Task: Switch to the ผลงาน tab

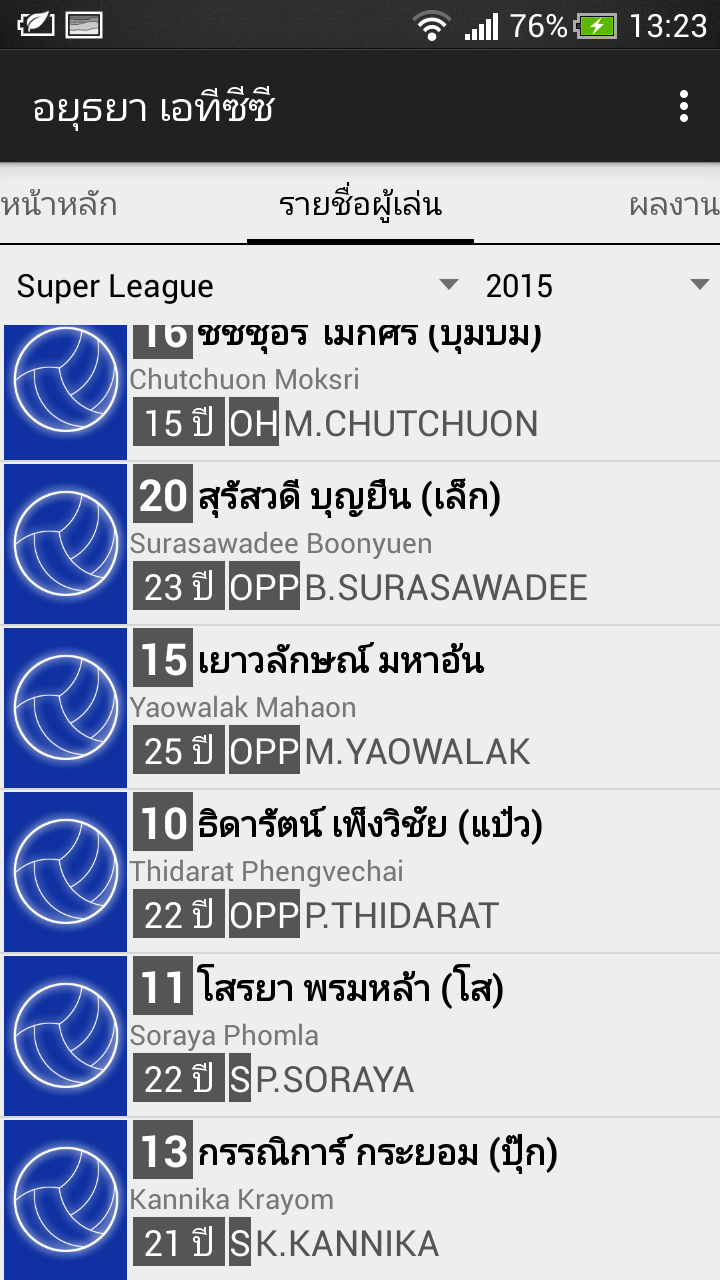Action: [x=674, y=205]
